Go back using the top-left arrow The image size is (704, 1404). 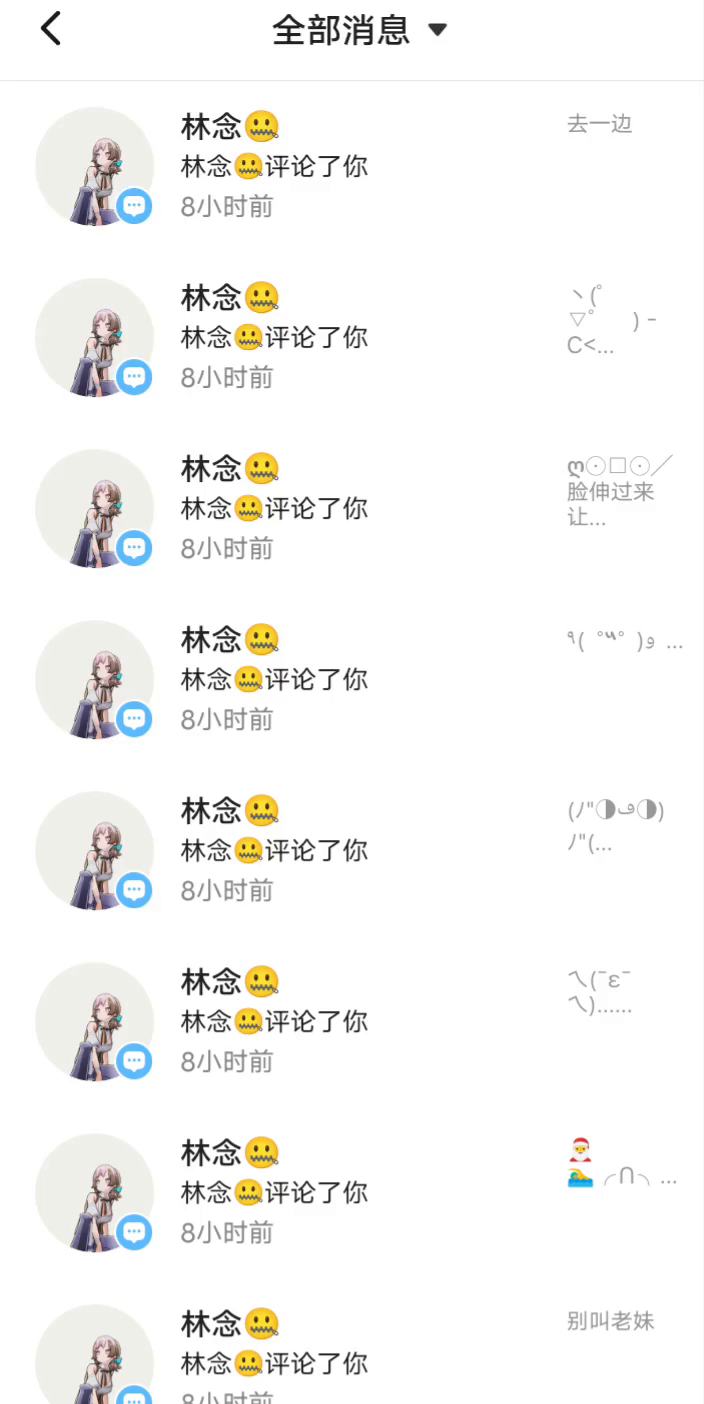50,29
